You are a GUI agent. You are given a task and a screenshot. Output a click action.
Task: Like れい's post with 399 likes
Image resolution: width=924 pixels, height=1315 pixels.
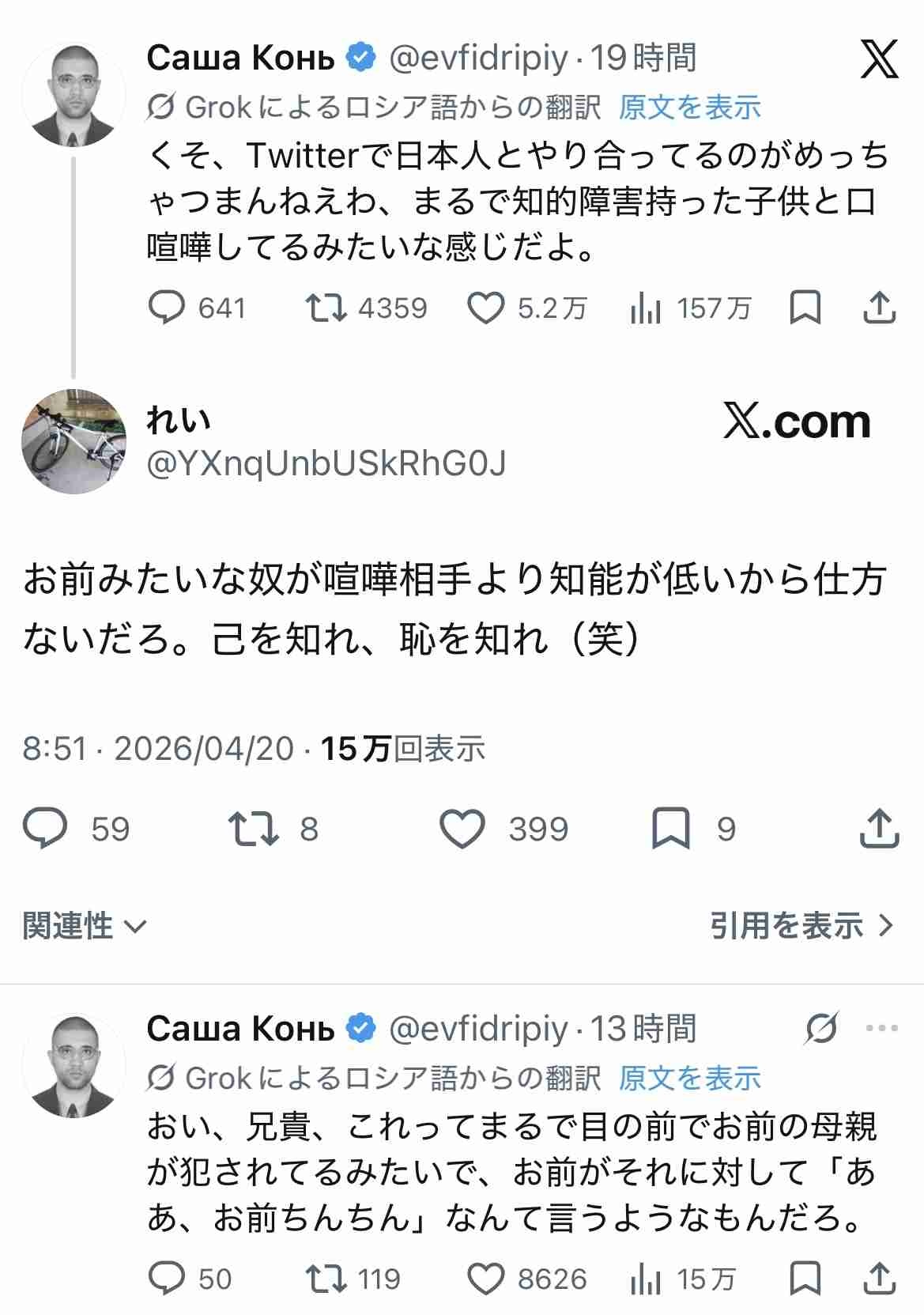(462, 828)
